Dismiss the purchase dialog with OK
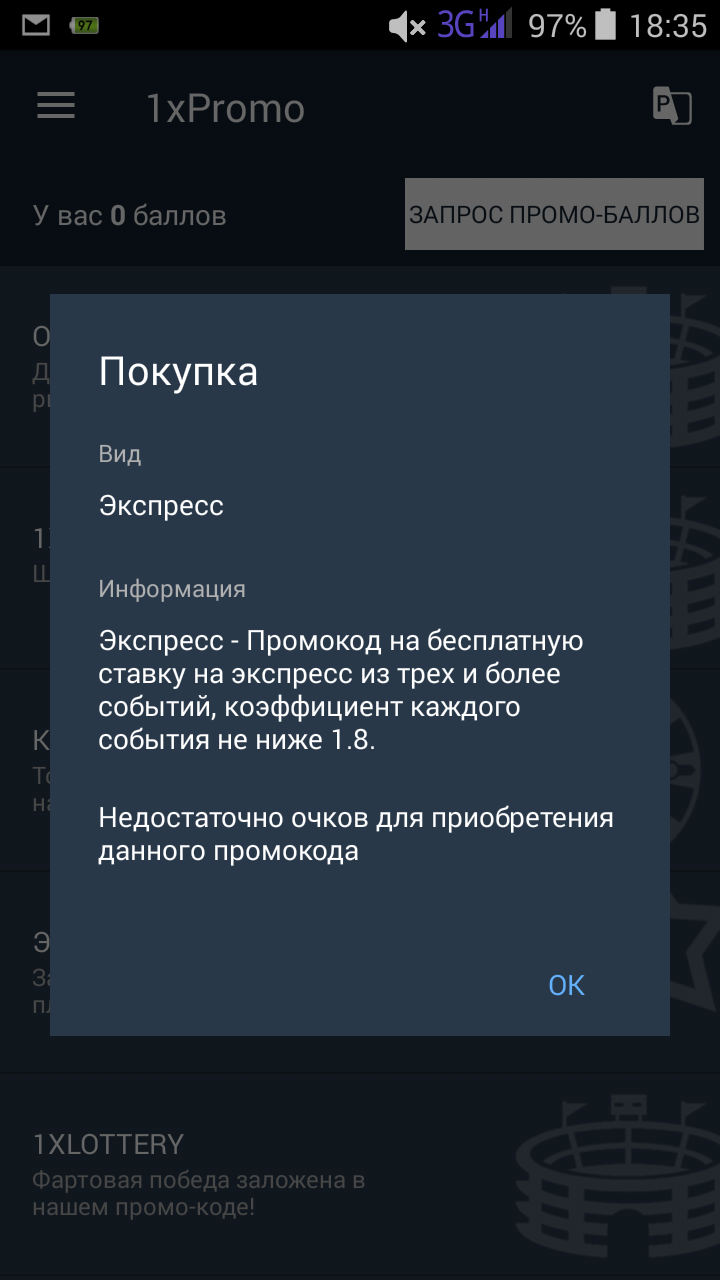720x1280 pixels. click(x=566, y=985)
